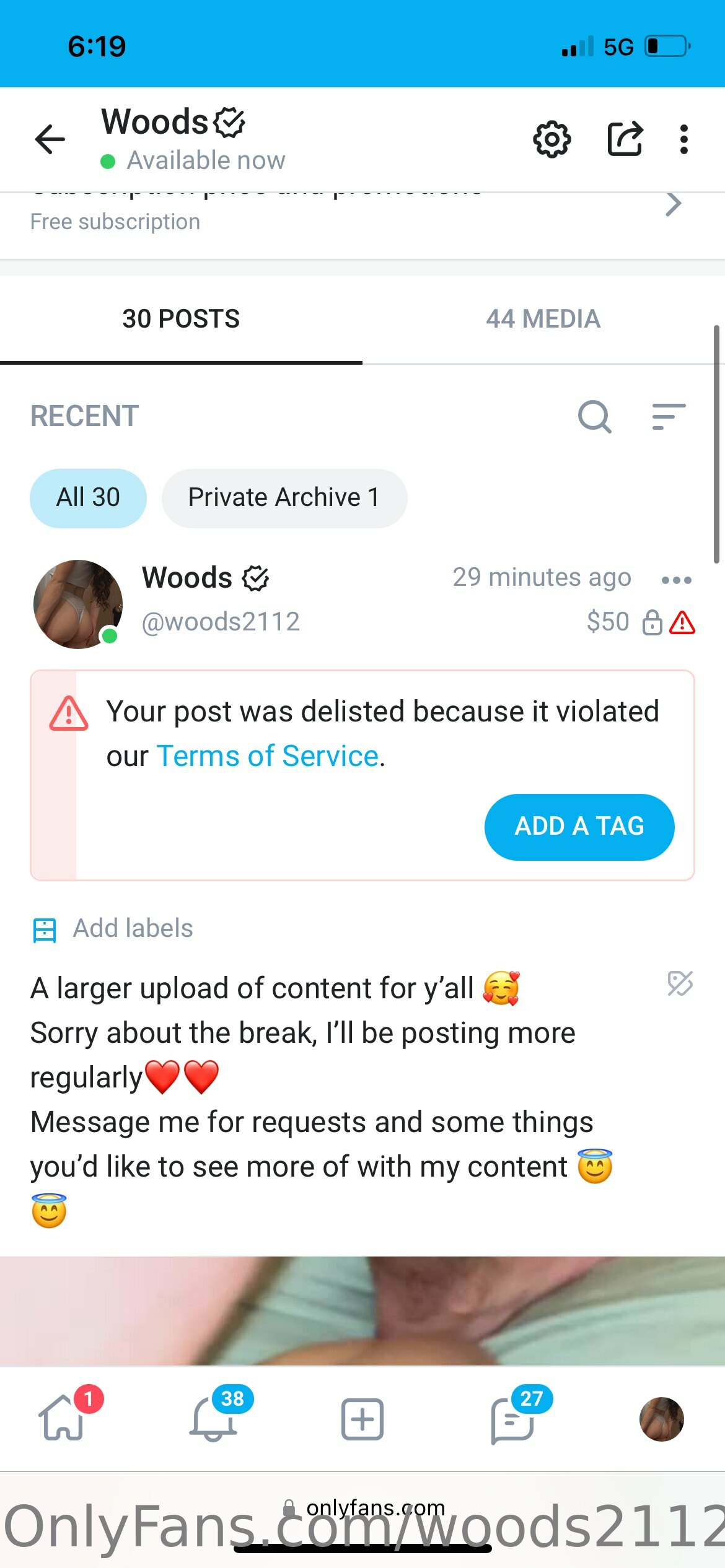Open the Terms of Service link

tap(268, 756)
